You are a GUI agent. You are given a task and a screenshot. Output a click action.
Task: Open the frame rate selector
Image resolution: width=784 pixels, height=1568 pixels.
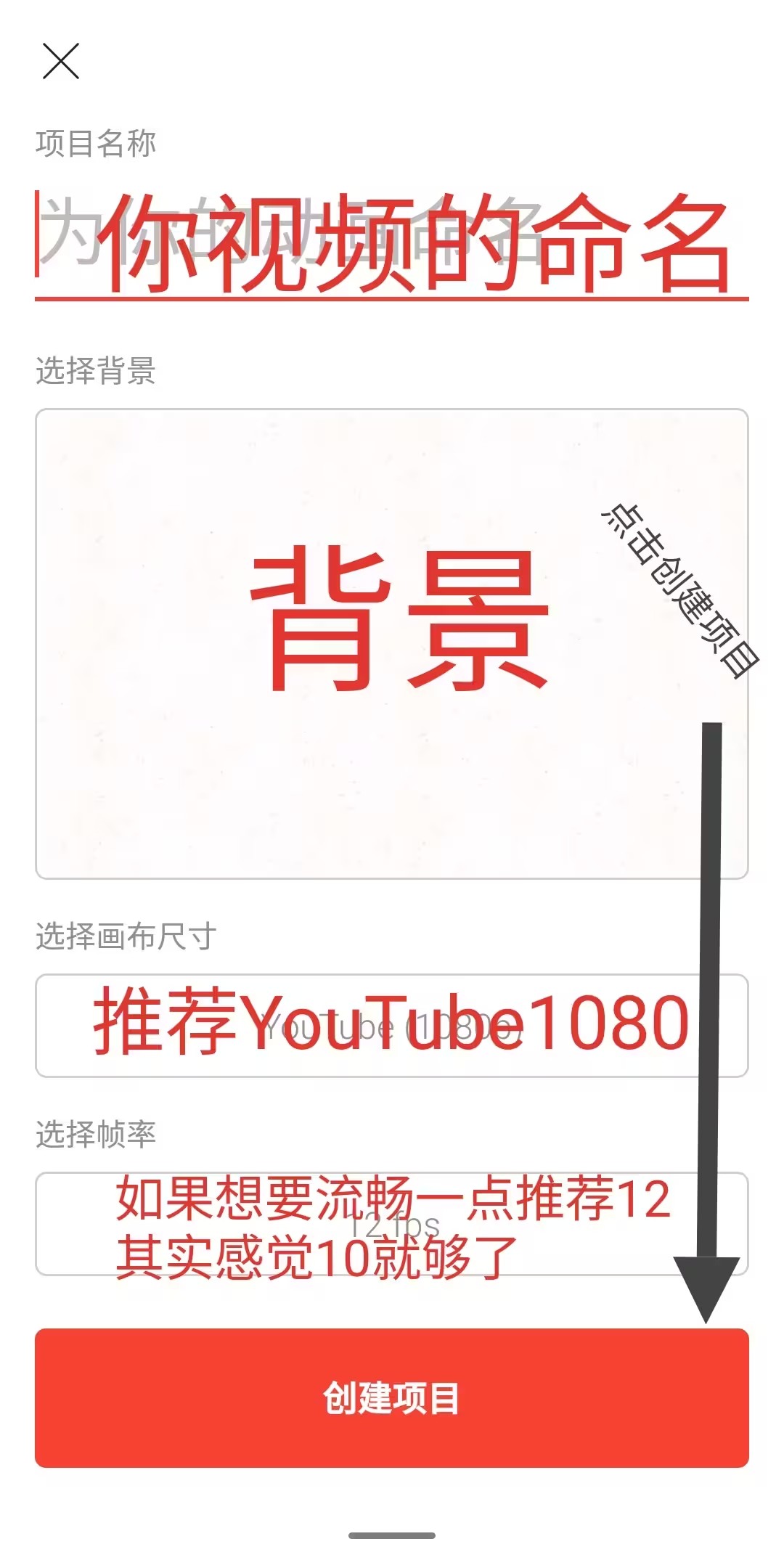click(392, 1224)
